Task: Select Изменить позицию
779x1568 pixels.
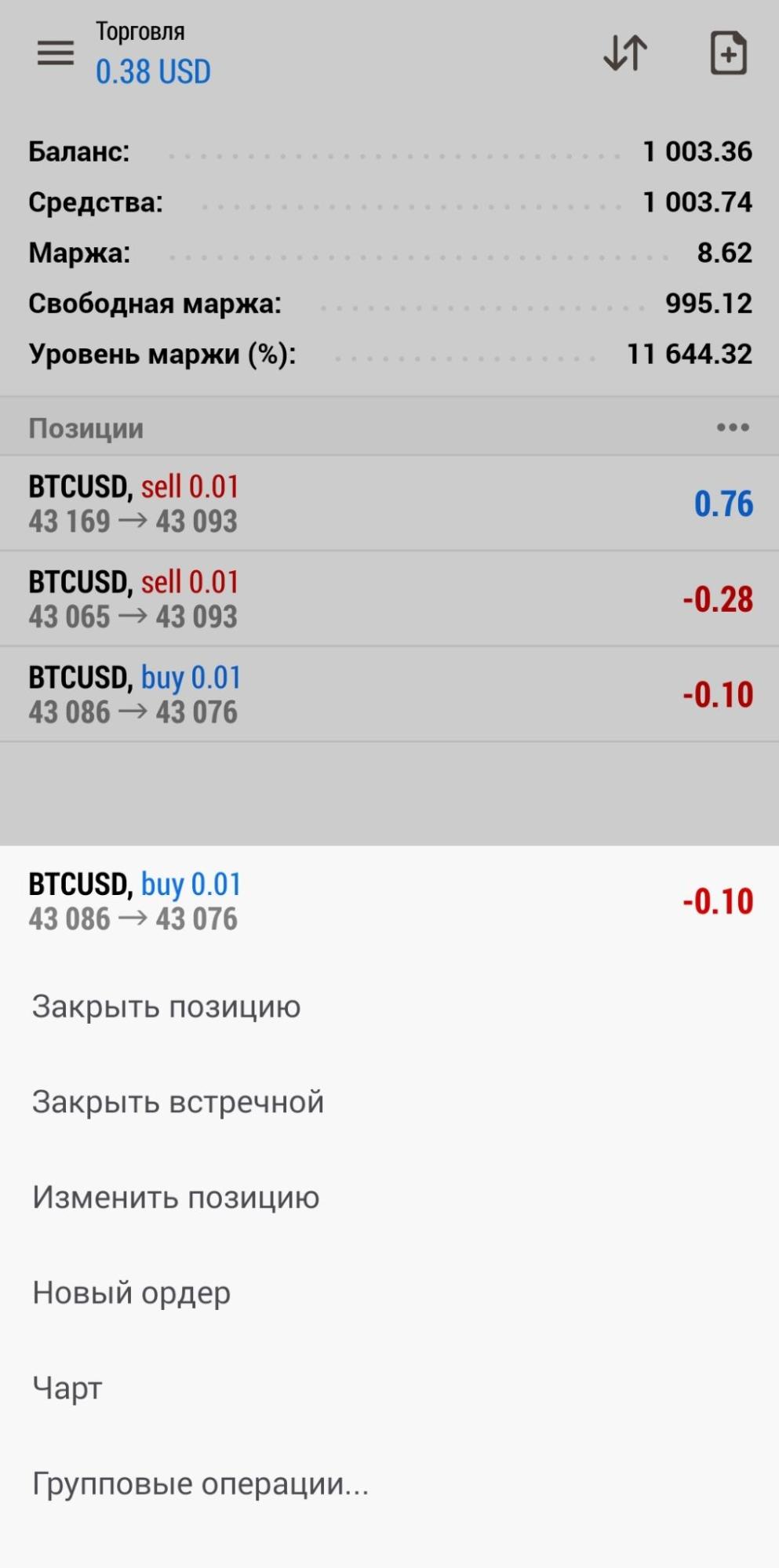Action: click(176, 1198)
